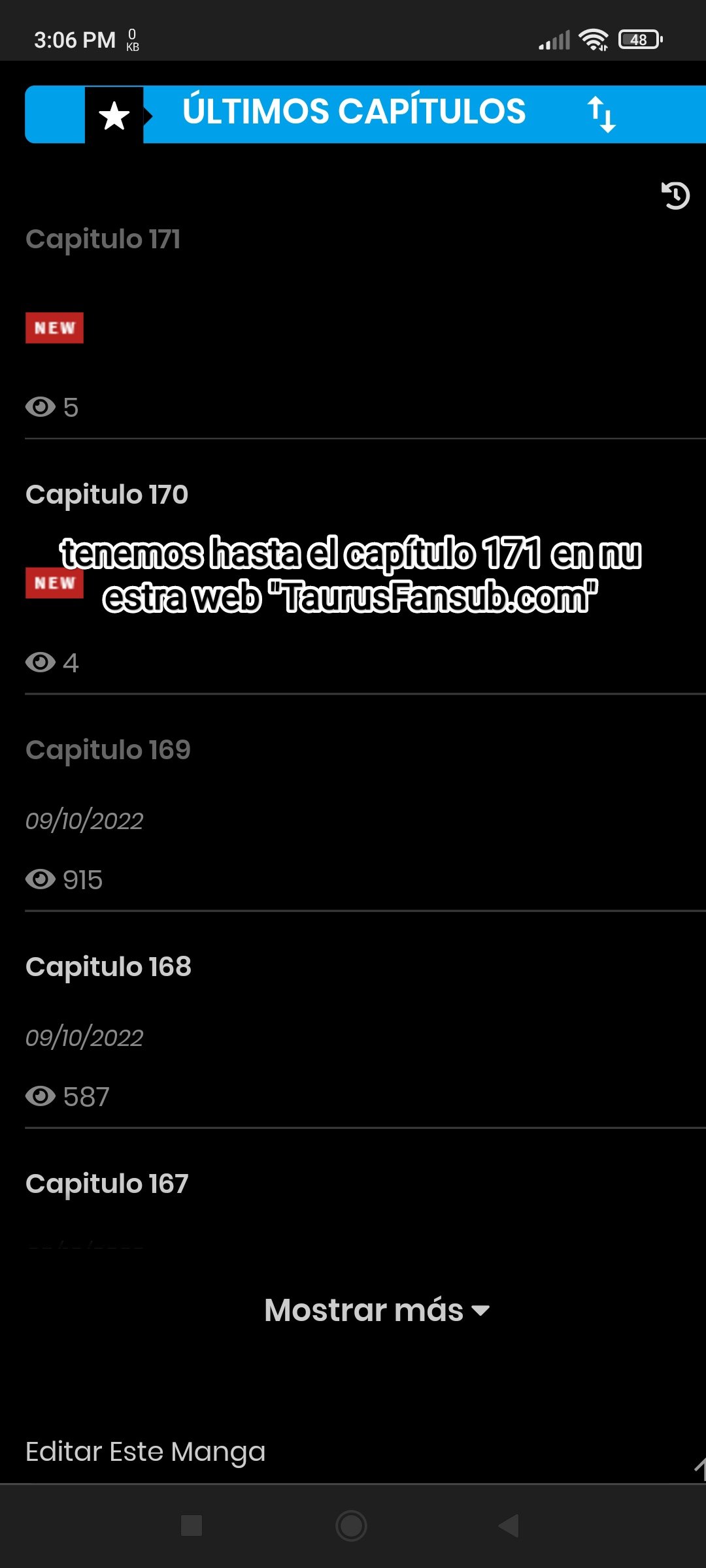Viewport: 706px width, 1568px height.
Task: Open Capitulo 170
Action: click(x=107, y=495)
